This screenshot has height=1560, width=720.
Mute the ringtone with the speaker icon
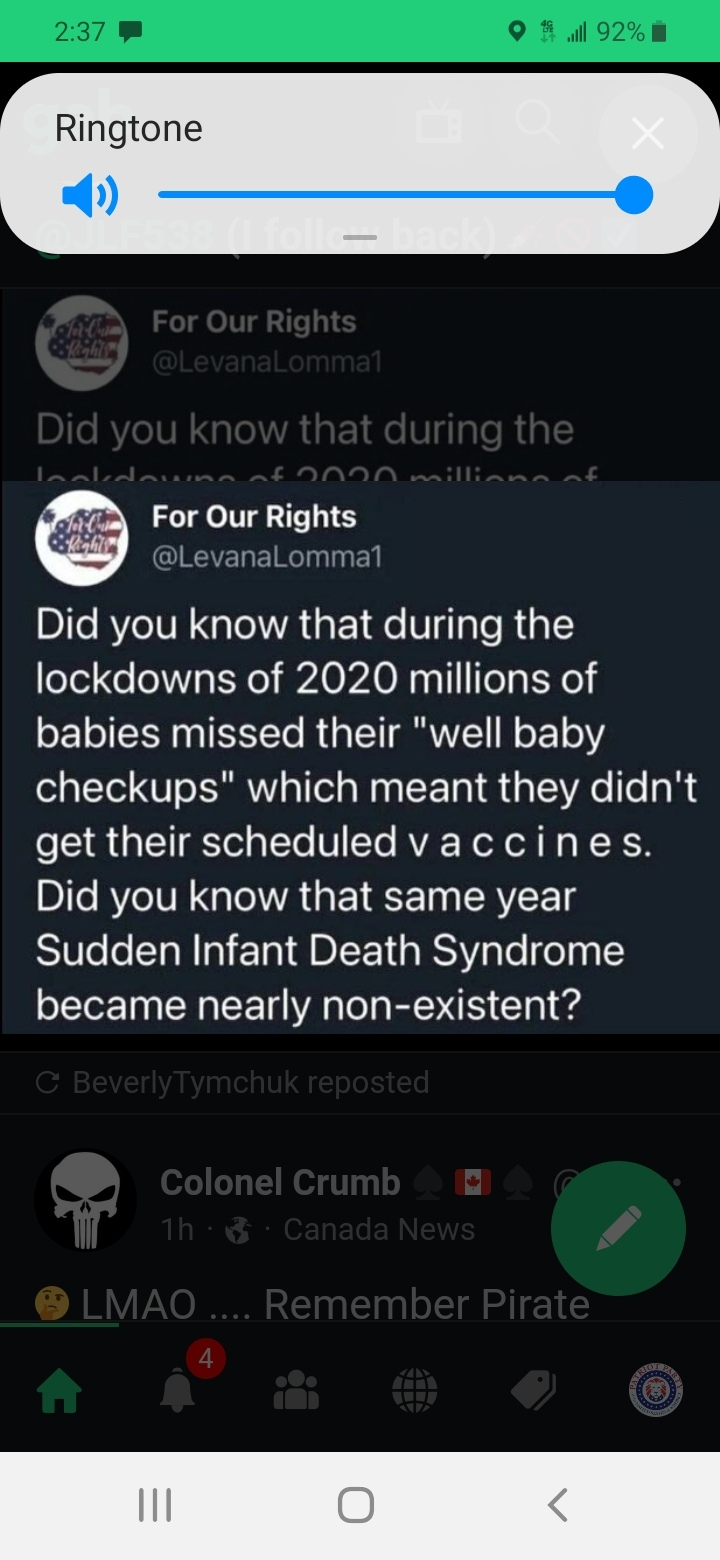(x=90, y=195)
